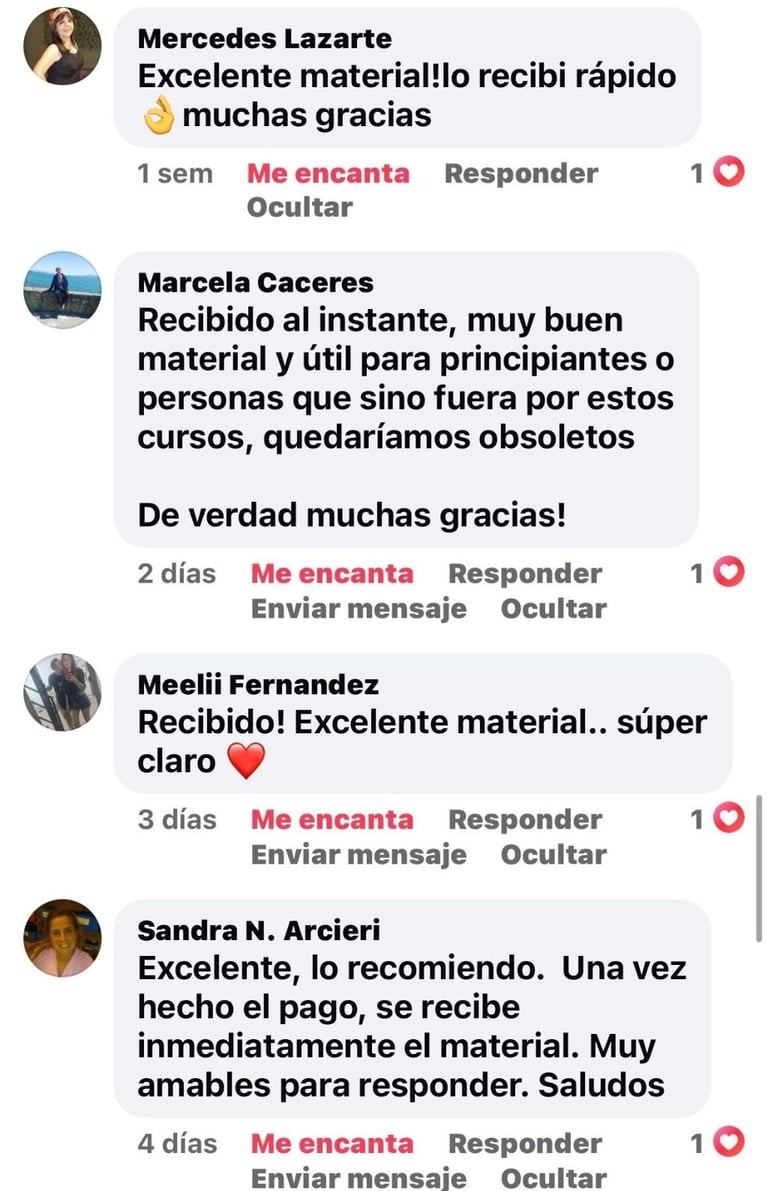The width and height of the screenshot is (768, 1191).
Task: Send a message to Sandra N. Arcieri
Action: (359, 1178)
